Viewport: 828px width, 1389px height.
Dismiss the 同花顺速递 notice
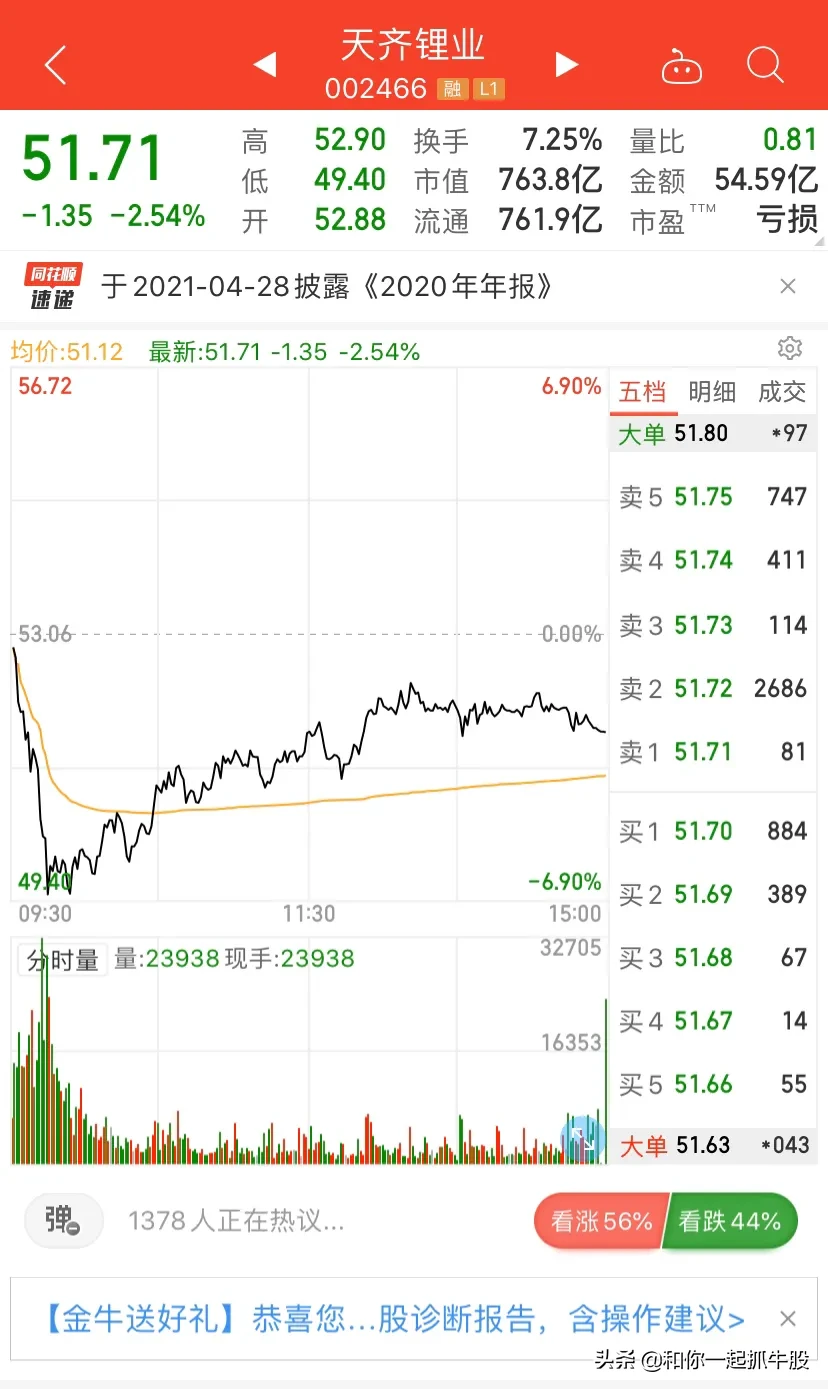(788, 287)
